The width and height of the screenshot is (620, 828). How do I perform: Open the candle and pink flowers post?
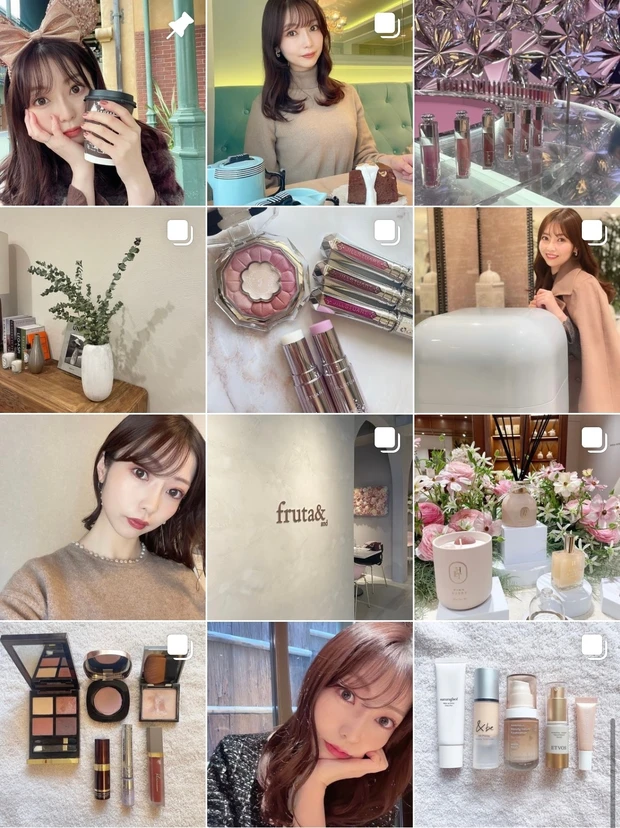tap(517, 517)
